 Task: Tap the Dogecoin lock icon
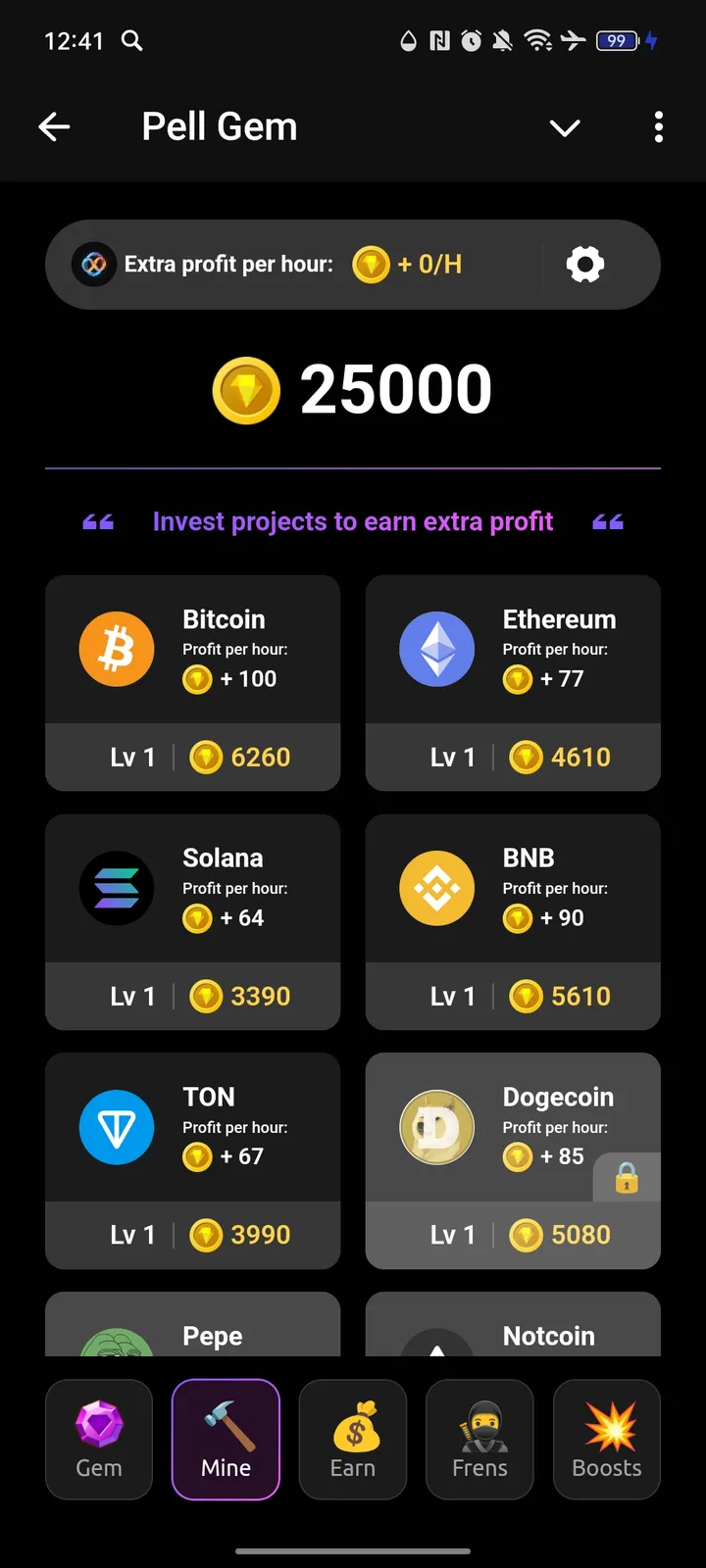point(626,1178)
